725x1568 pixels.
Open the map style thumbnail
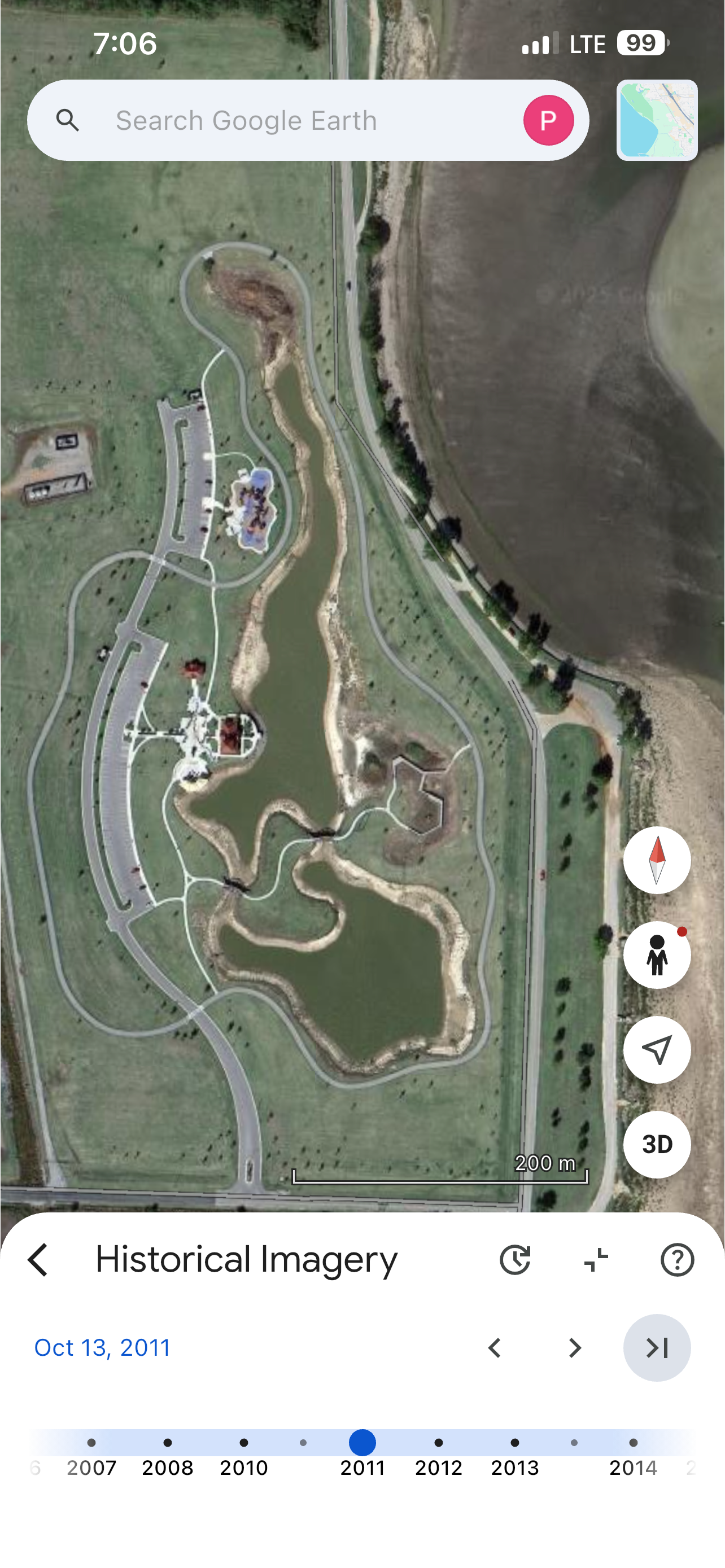point(657,121)
